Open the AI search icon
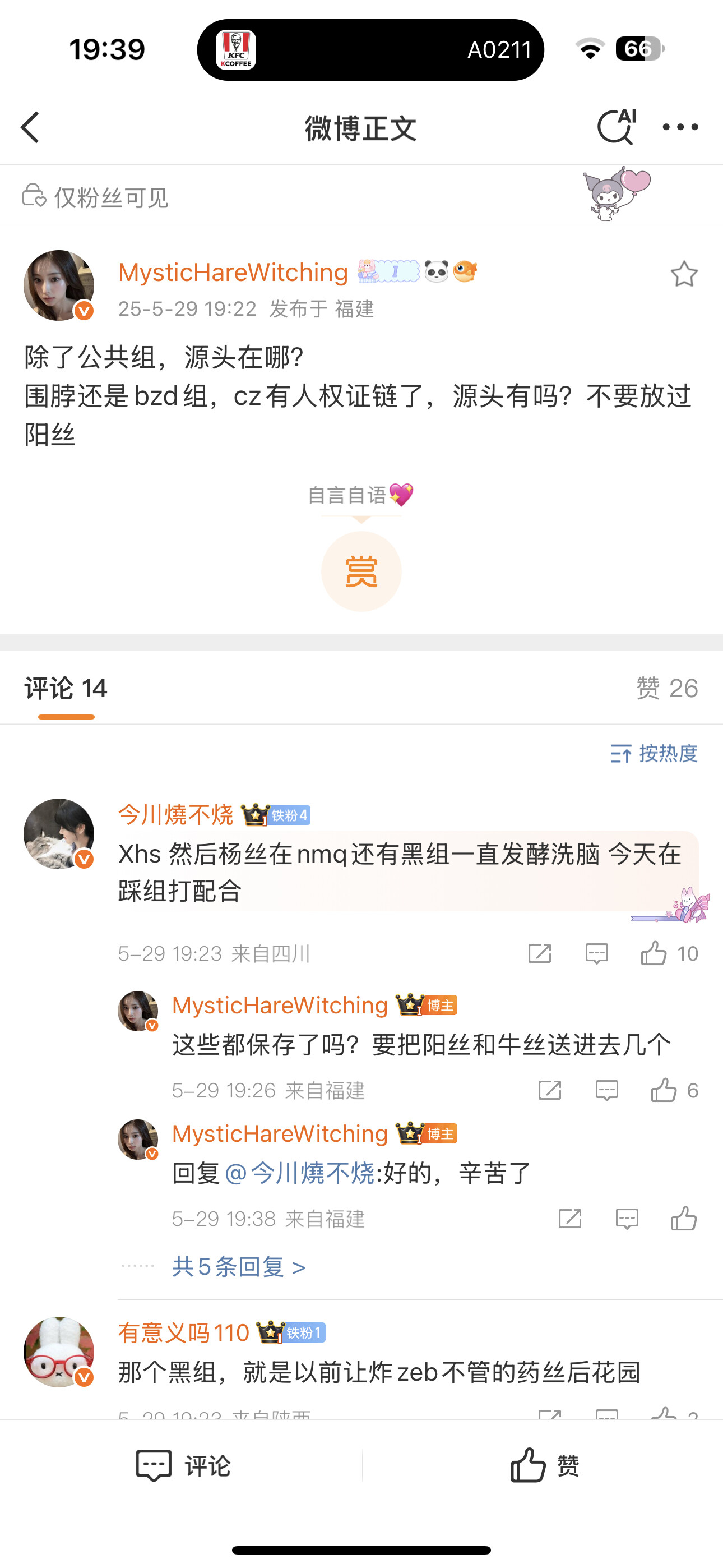This screenshot has height=1568, width=723. click(x=616, y=127)
